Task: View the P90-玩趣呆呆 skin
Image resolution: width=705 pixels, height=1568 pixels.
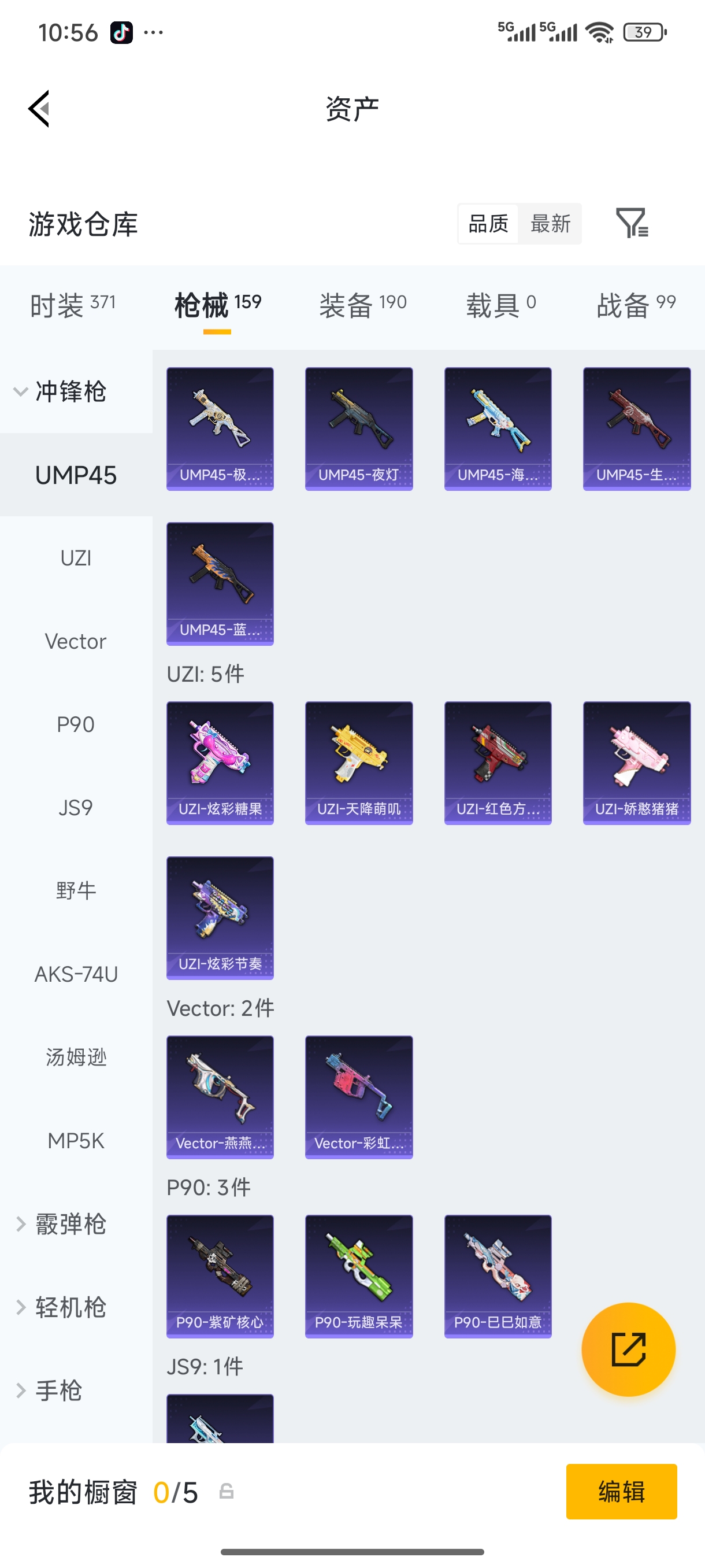Action: tap(358, 1276)
